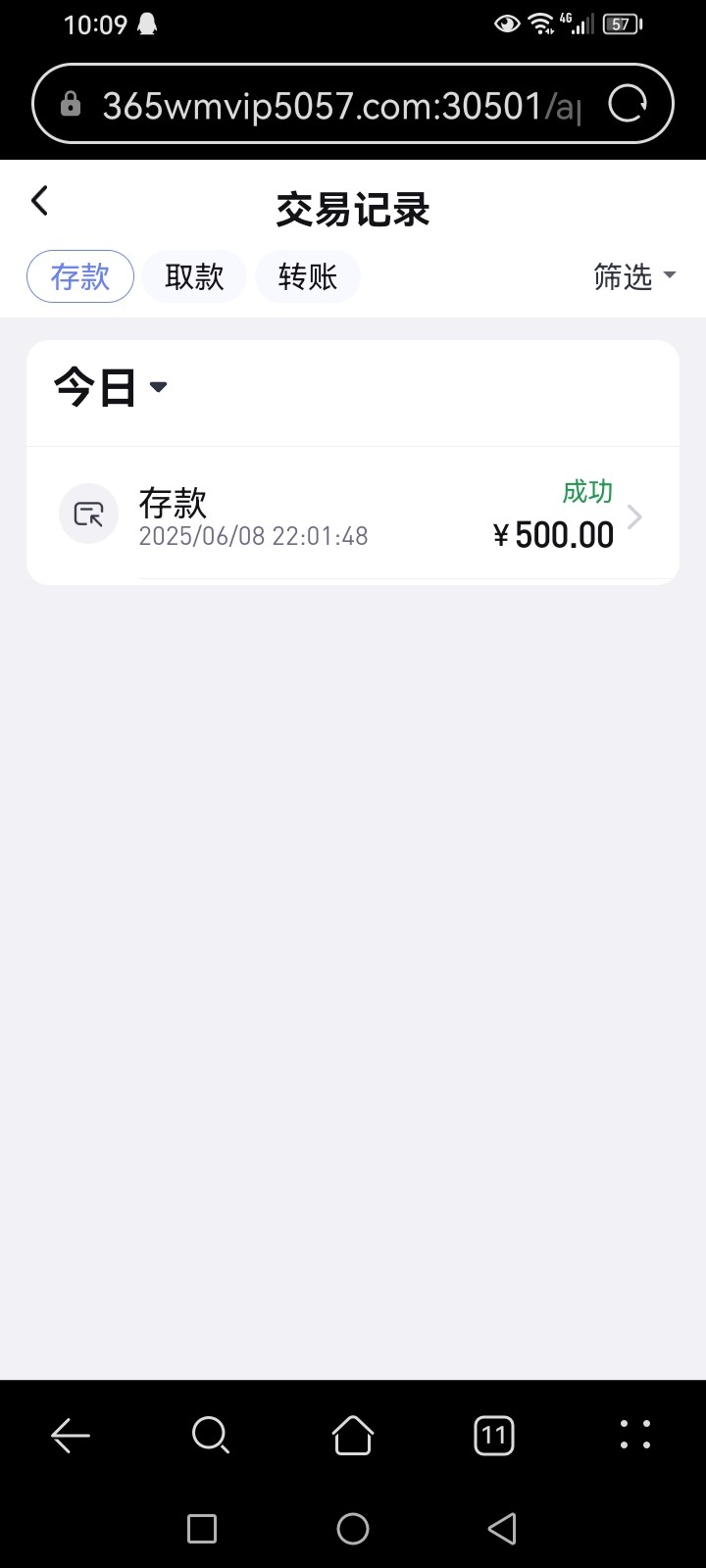Go to the browser home page

point(353,1436)
